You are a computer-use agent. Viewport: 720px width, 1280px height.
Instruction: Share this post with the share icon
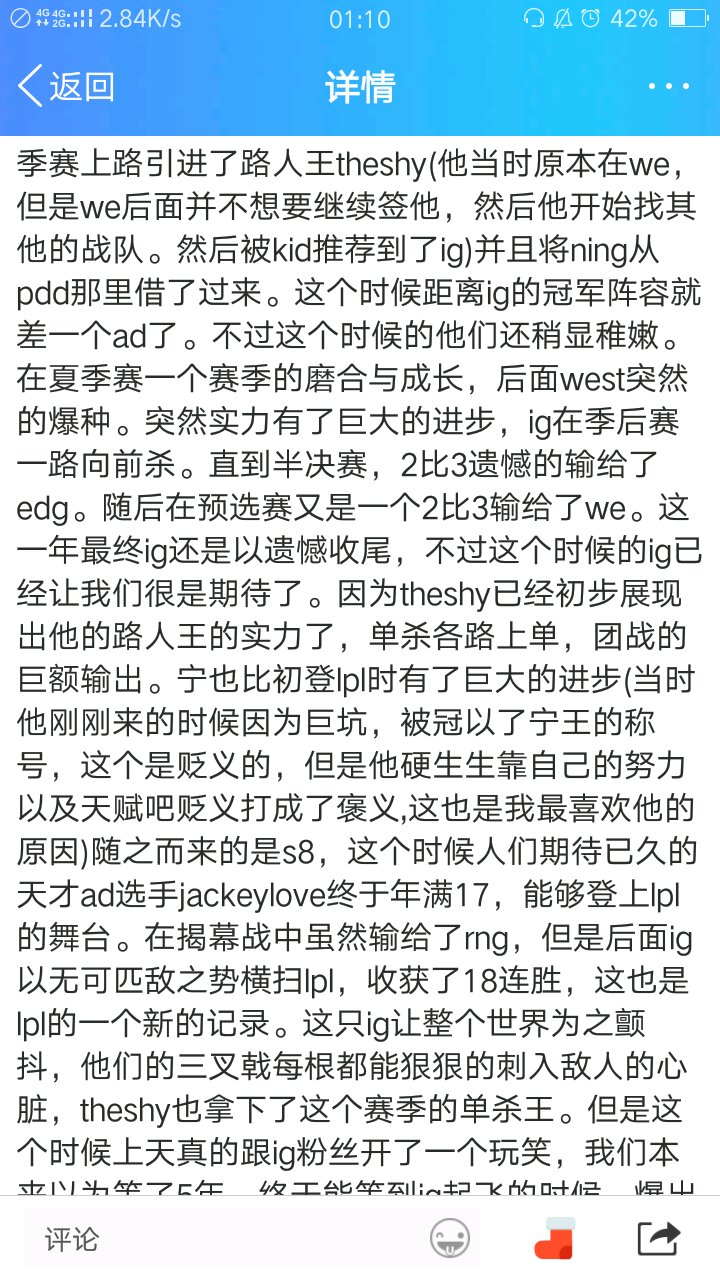coord(660,1238)
